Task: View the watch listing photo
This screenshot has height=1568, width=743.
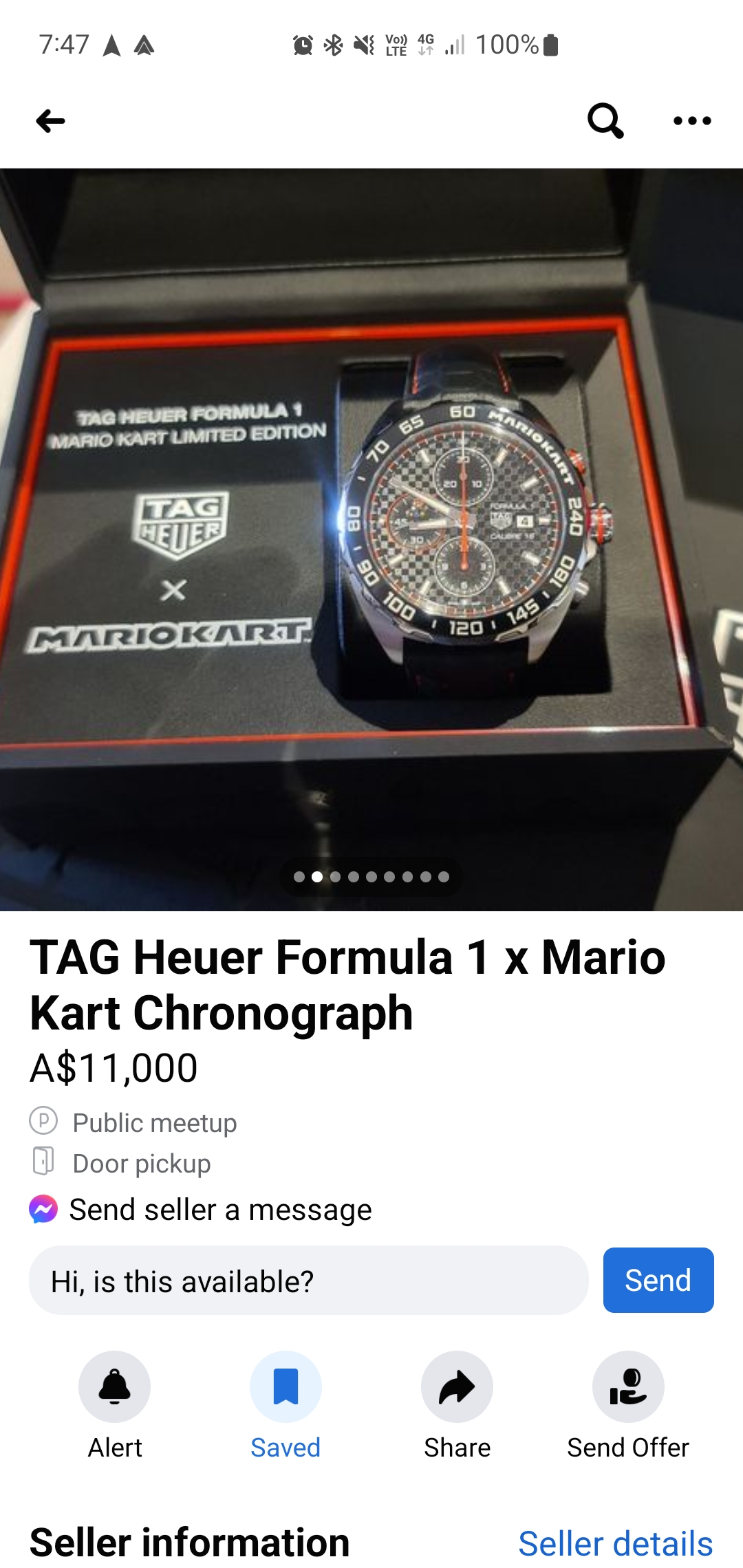Action: (371, 540)
